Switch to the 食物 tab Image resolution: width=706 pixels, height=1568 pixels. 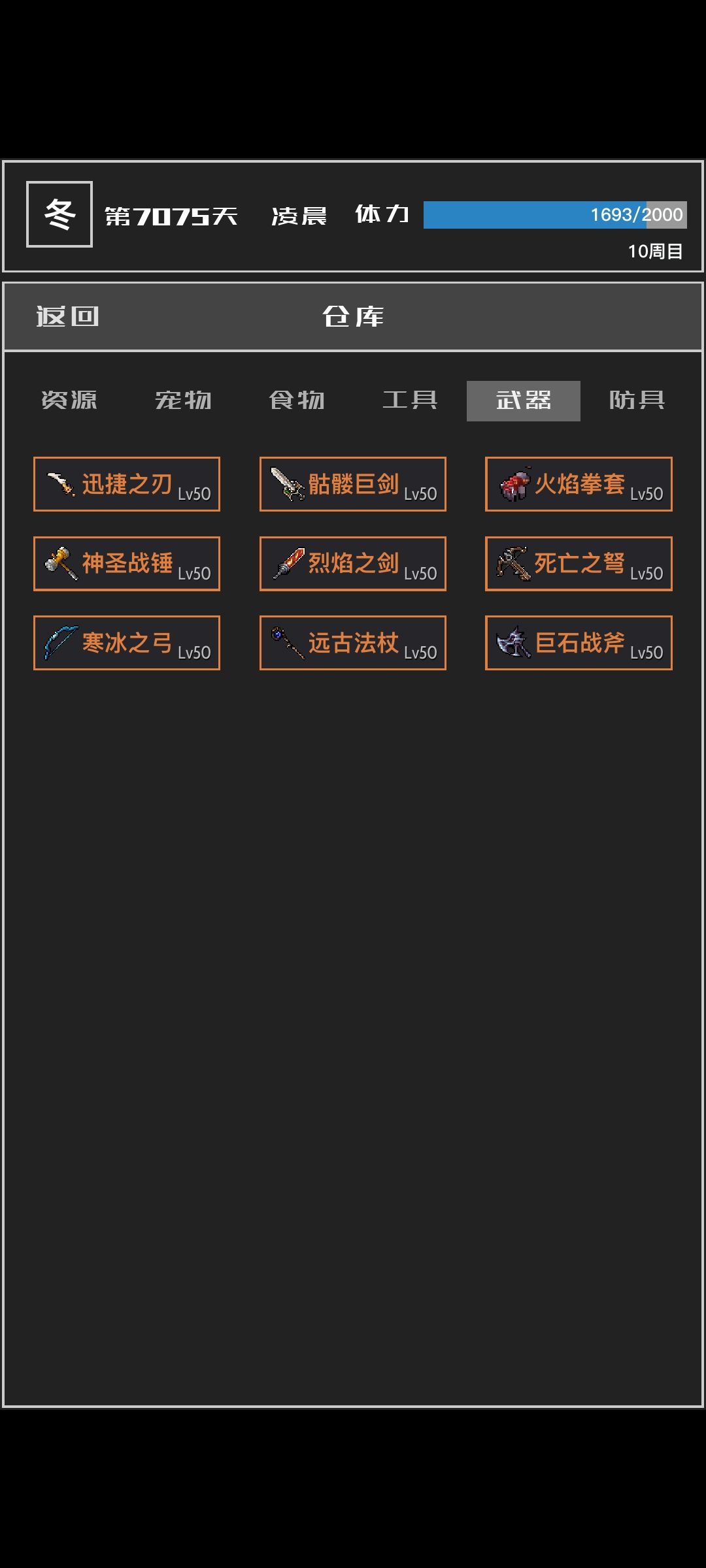point(297,400)
